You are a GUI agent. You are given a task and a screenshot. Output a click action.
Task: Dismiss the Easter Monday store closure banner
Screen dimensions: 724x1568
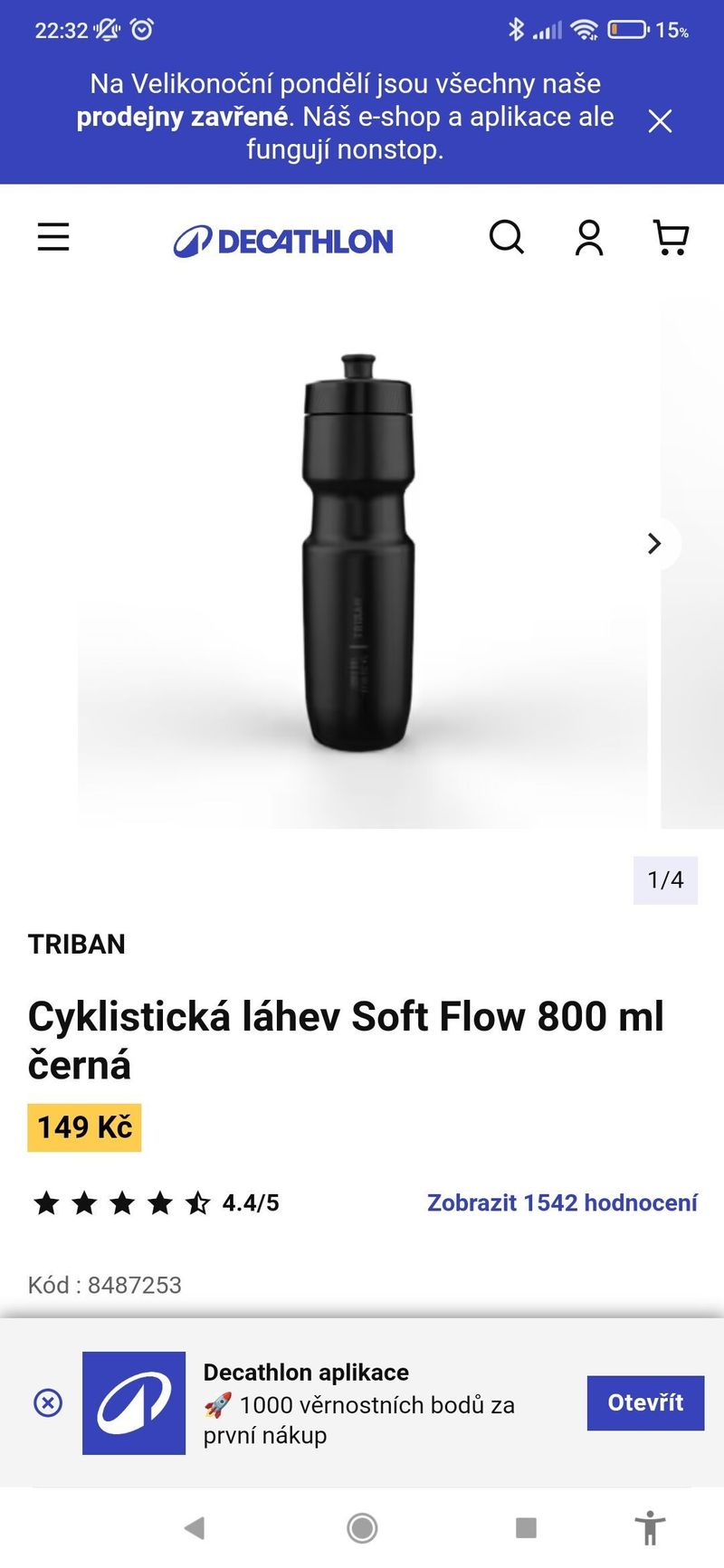pyautogui.click(x=660, y=121)
